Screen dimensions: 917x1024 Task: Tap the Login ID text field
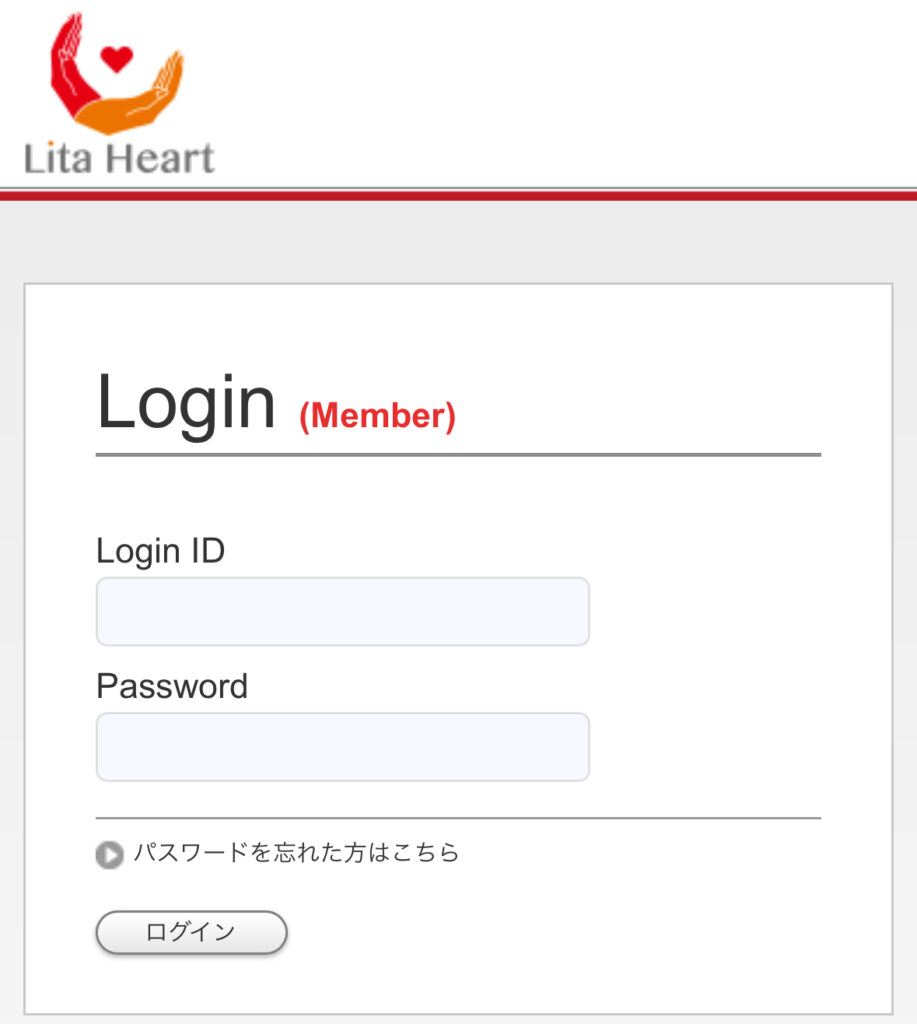pyautogui.click(x=342, y=611)
